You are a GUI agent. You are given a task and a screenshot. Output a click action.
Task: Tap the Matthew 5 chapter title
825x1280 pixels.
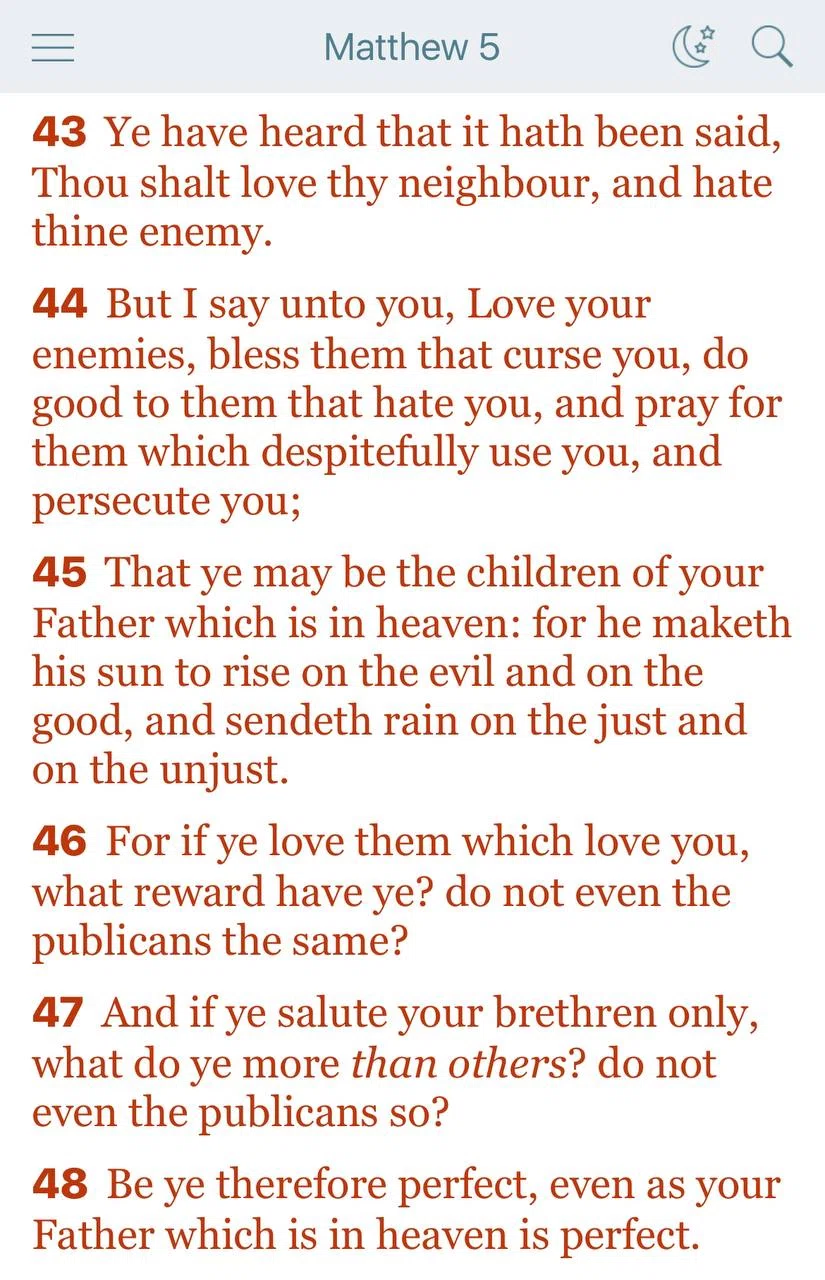point(412,47)
